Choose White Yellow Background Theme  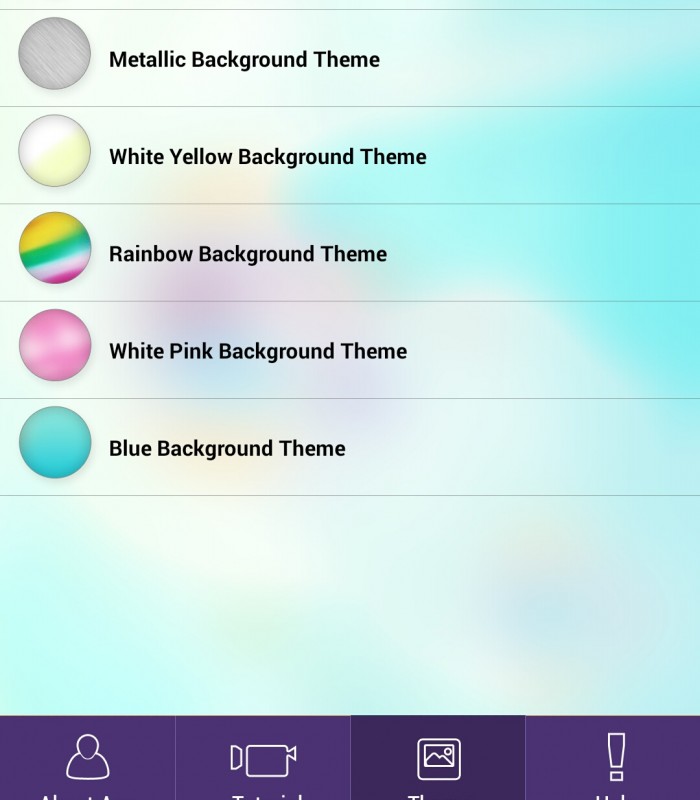[x=267, y=156]
